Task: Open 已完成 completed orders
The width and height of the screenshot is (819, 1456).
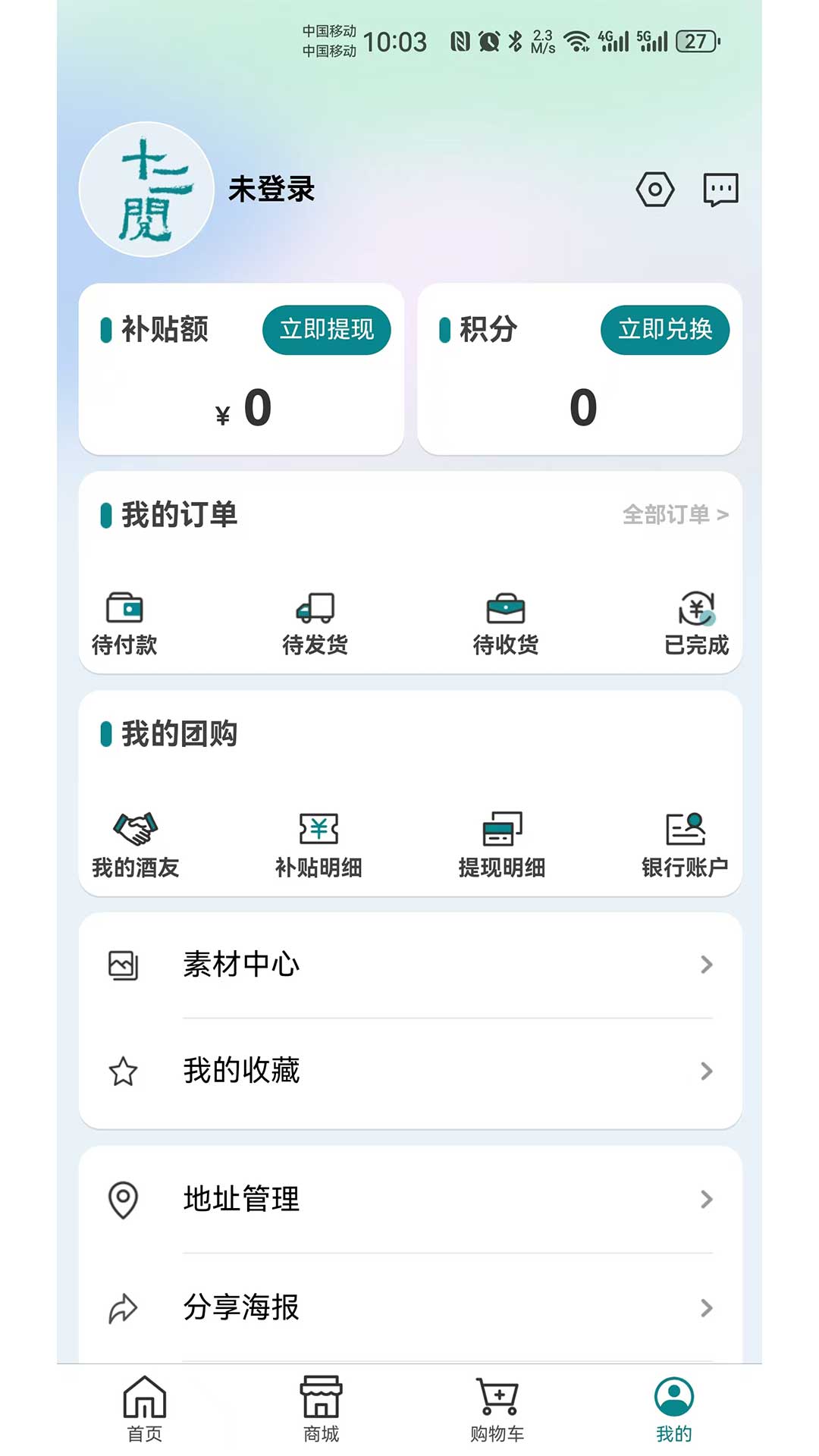Action: [x=696, y=623]
